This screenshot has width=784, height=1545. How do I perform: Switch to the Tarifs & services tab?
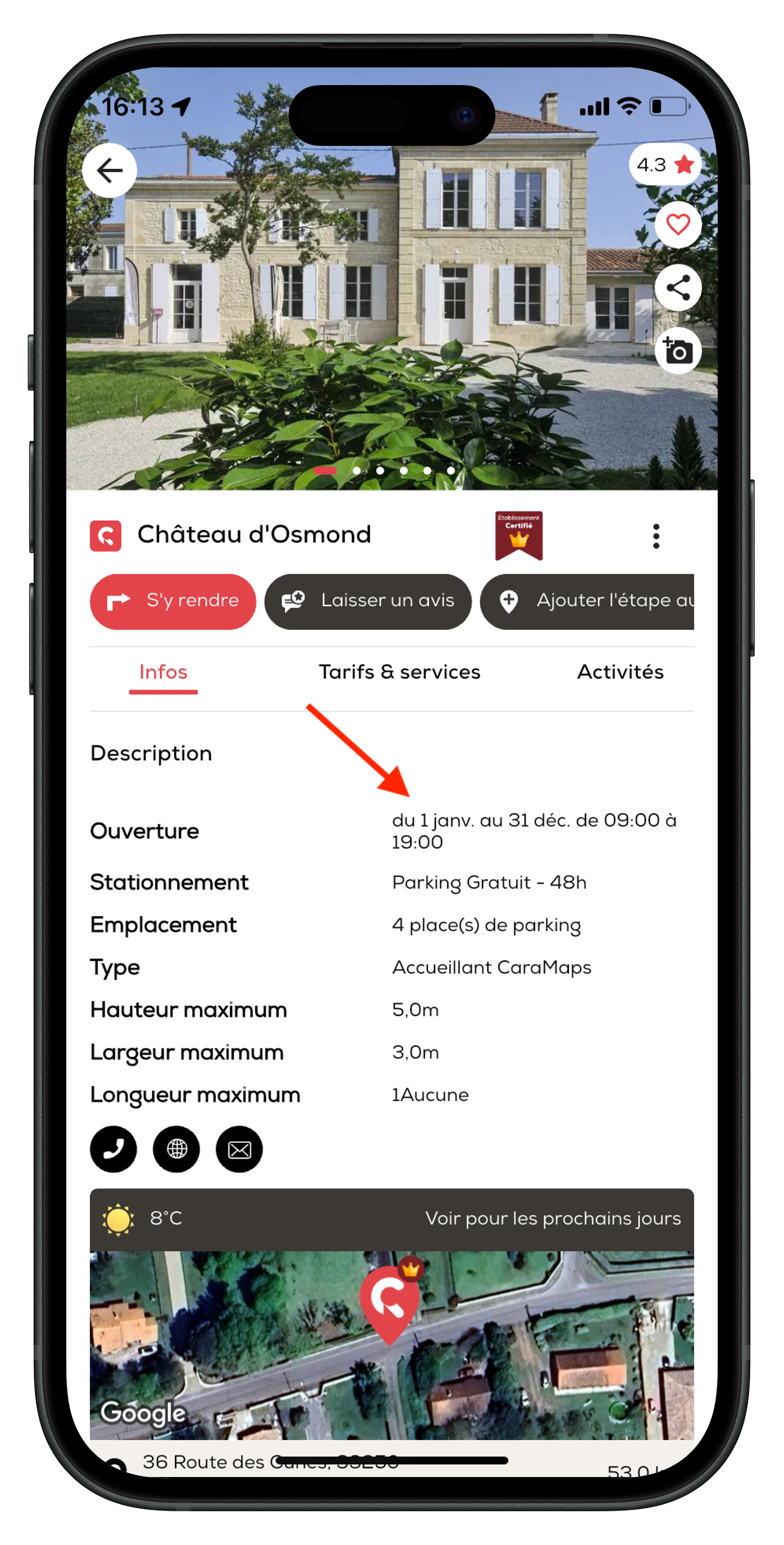(x=399, y=672)
